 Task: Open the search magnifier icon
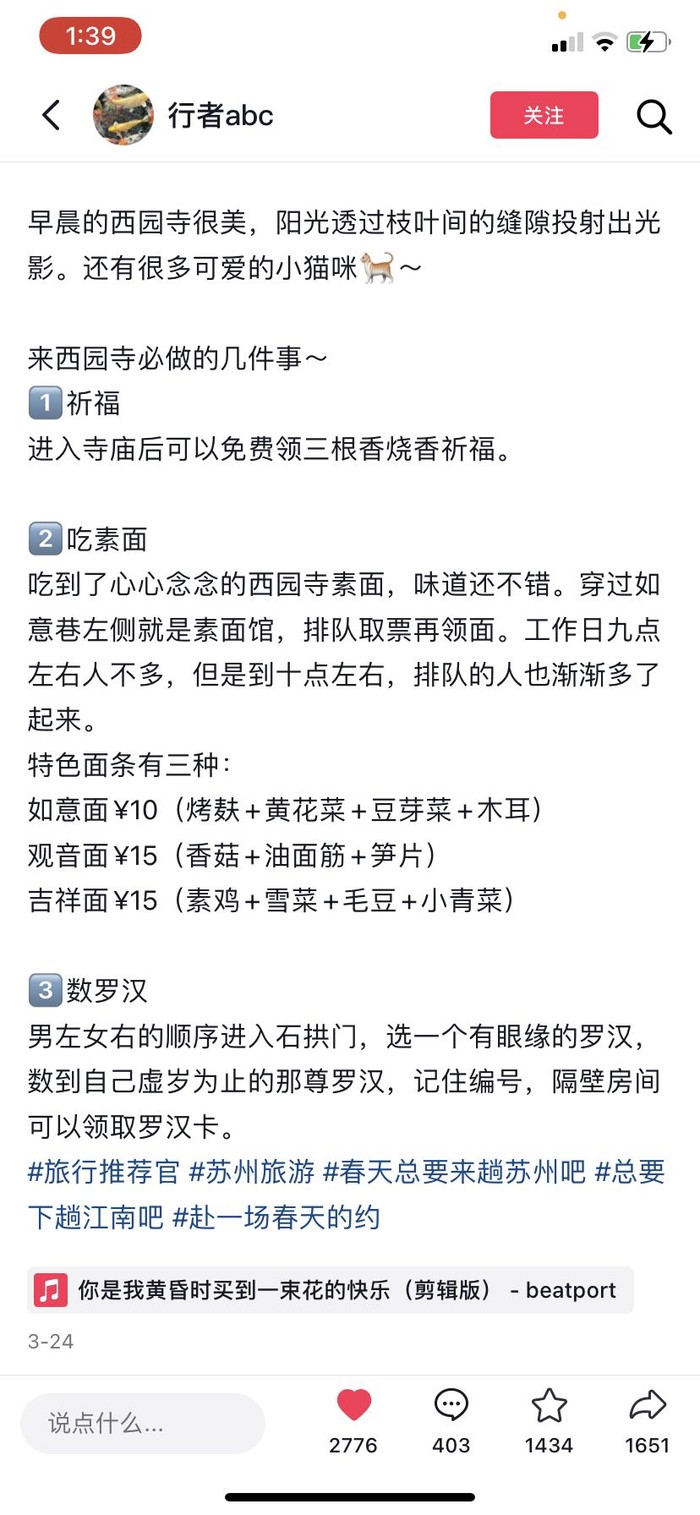point(654,116)
